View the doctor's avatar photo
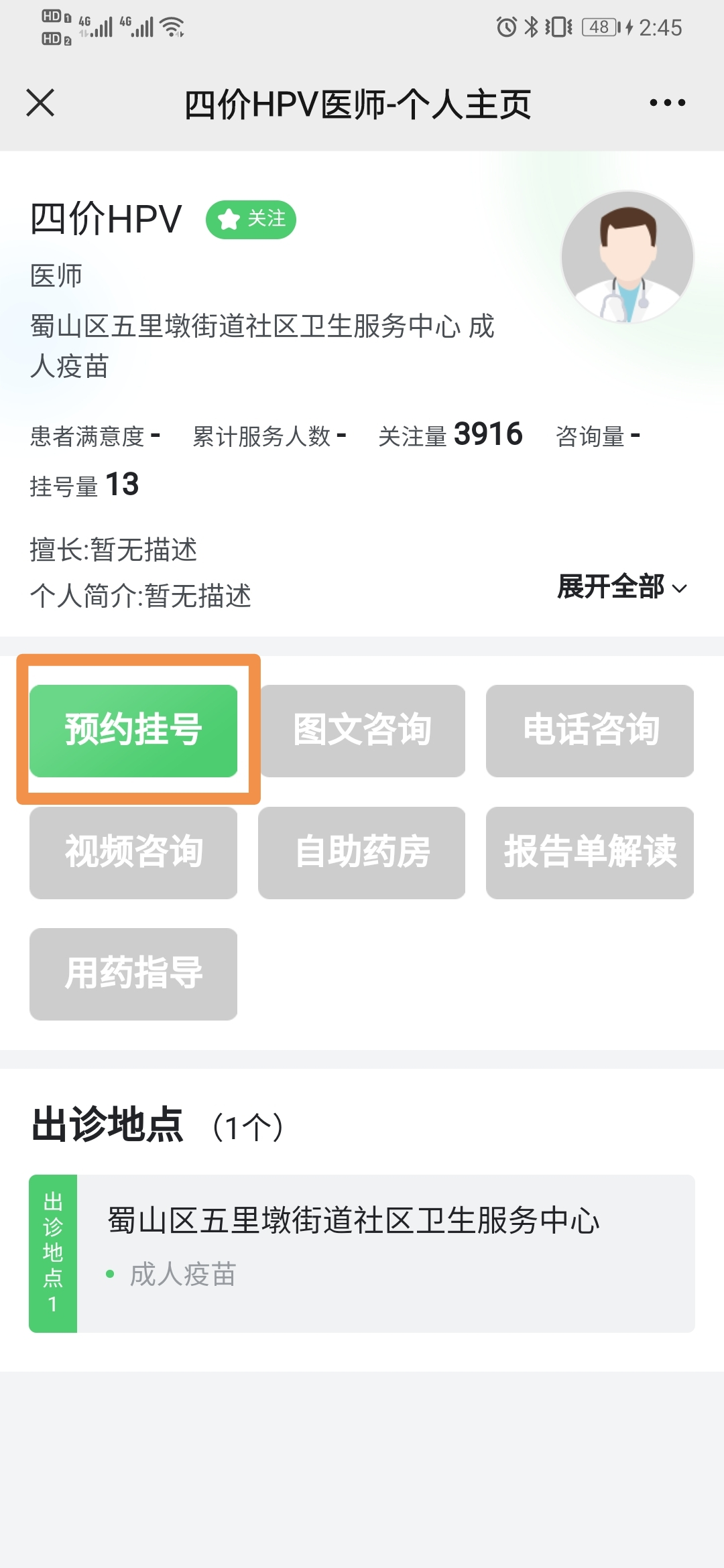This screenshot has width=724, height=1568. pyautogui.click(x=627, y=257)
